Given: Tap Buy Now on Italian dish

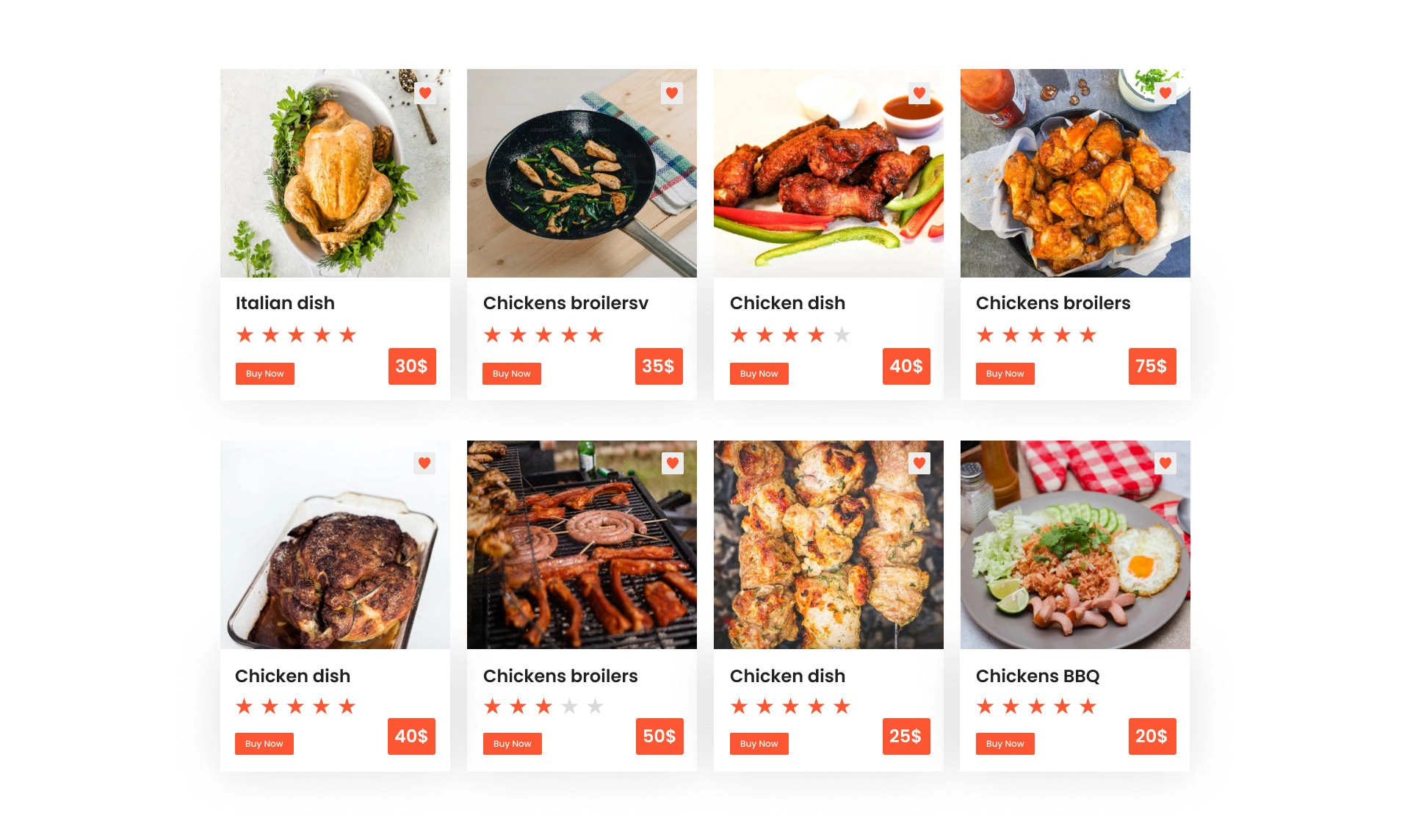Looking at the screenshot, I should pyautogui.click(x=264, y=374).
